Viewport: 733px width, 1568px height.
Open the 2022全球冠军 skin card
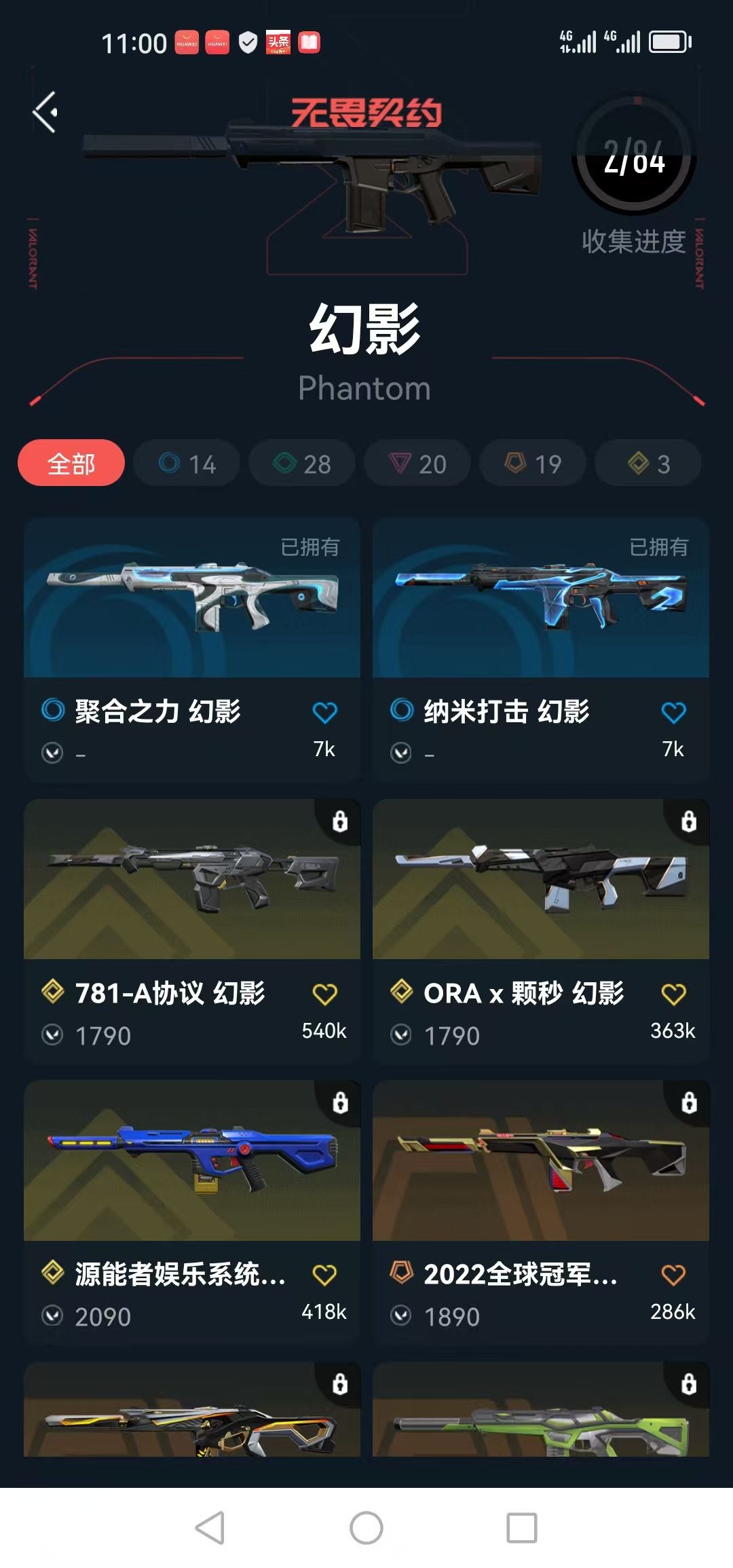(541, 1212)
